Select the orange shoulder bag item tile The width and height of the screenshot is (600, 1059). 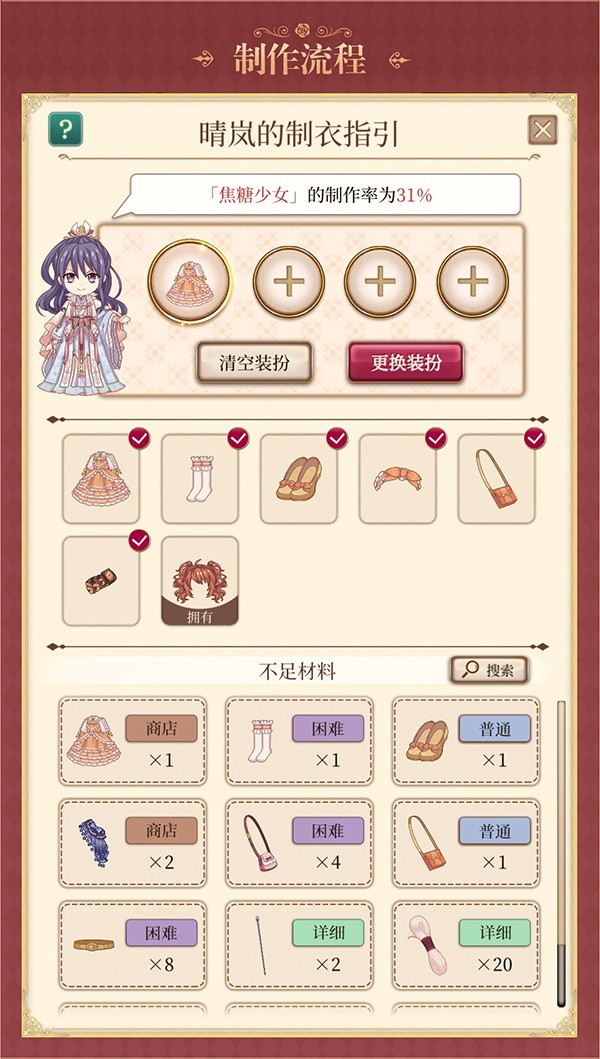(x=497, y=478)
